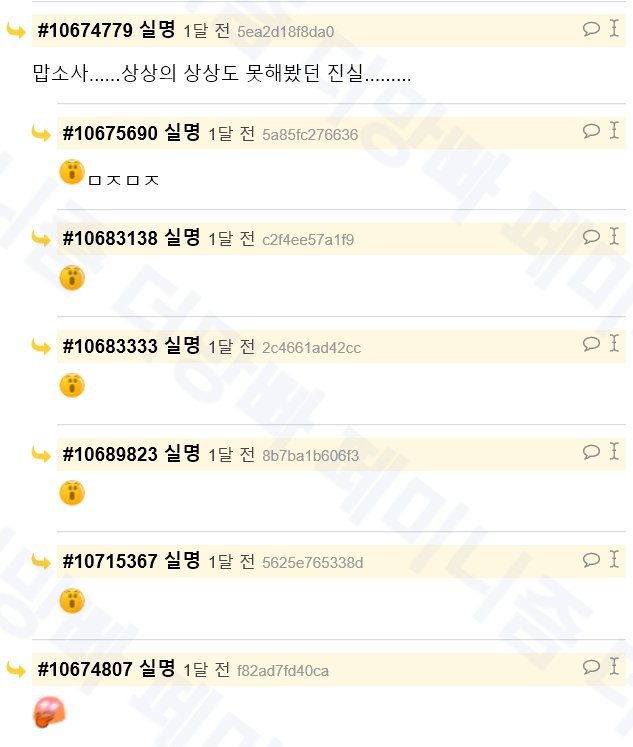Tap the text-cursor icon on comment #10683138

[x=614, y=236]
